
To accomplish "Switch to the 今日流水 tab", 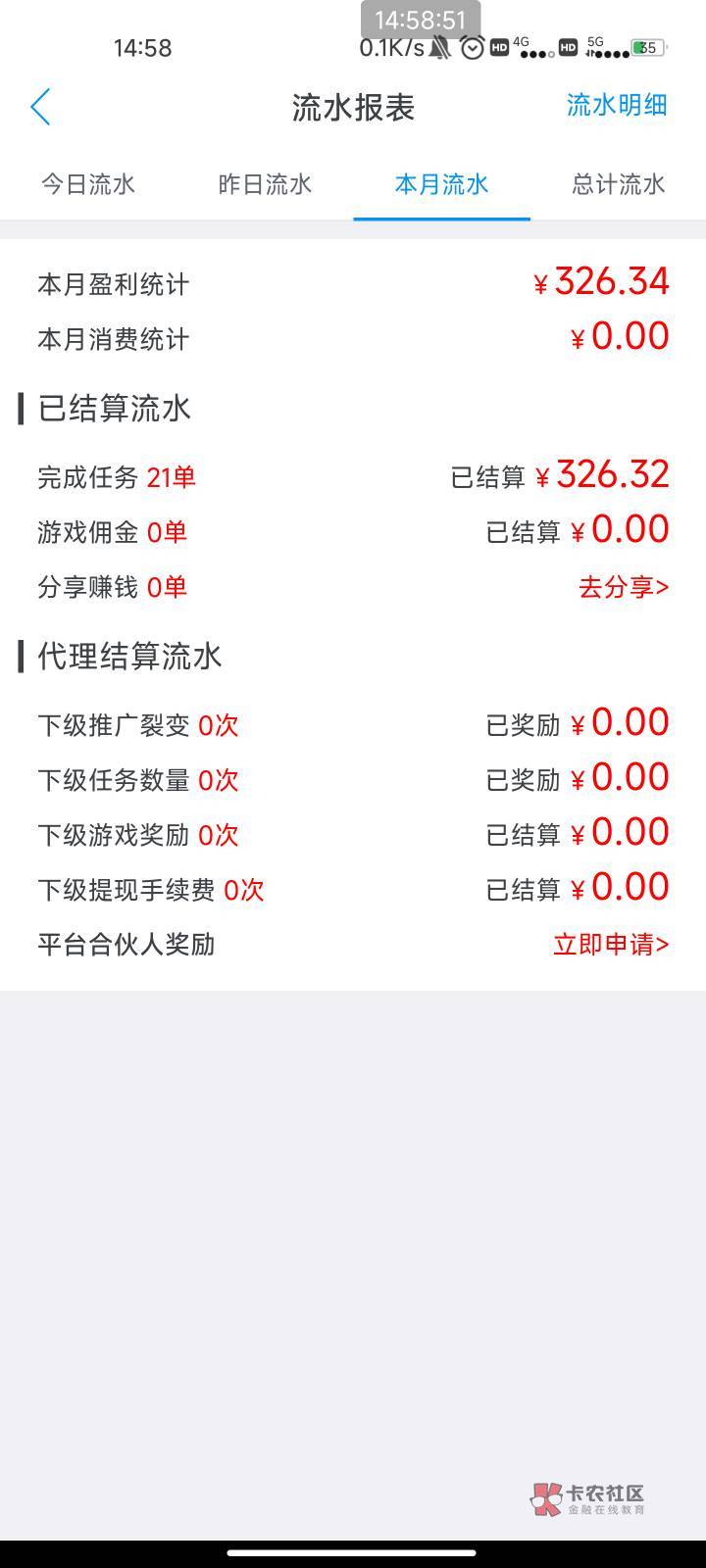I will click(88, 184).
